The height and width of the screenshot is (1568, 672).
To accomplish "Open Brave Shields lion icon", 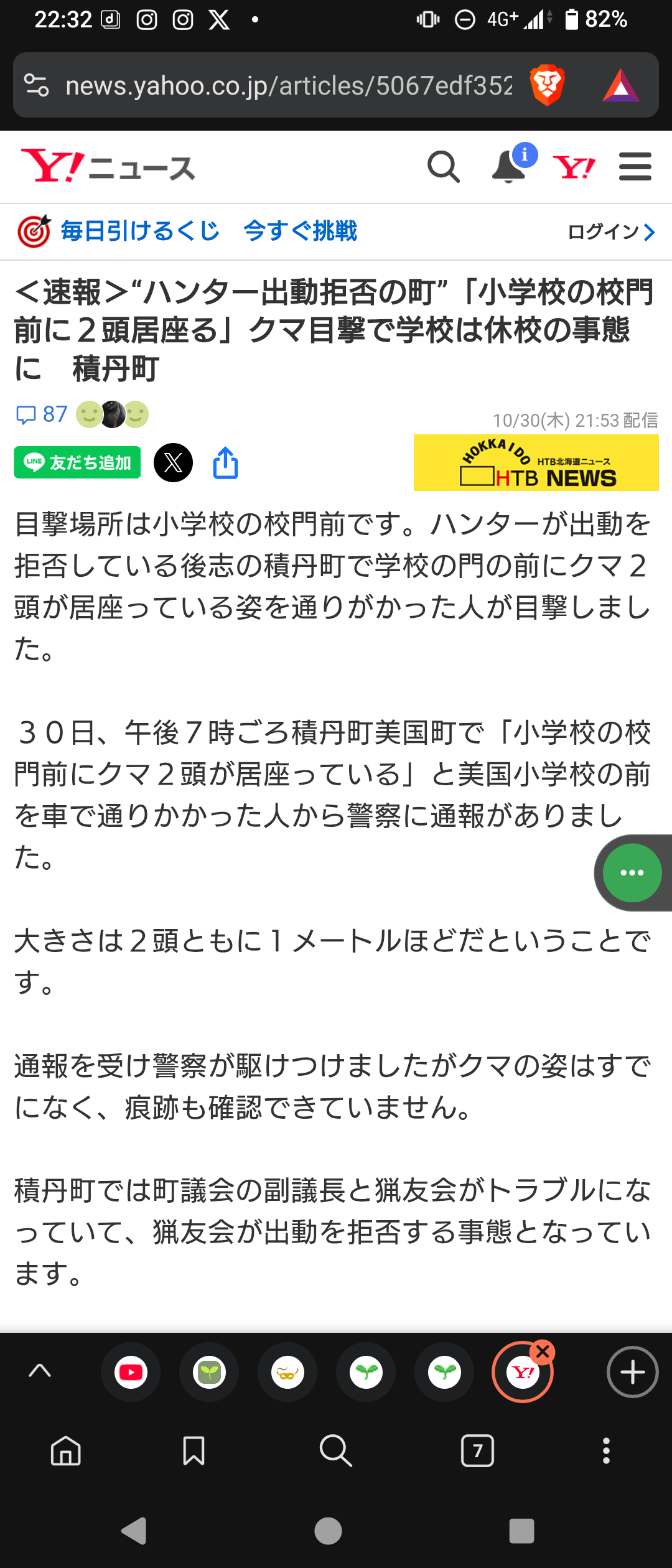I will 547,85.
